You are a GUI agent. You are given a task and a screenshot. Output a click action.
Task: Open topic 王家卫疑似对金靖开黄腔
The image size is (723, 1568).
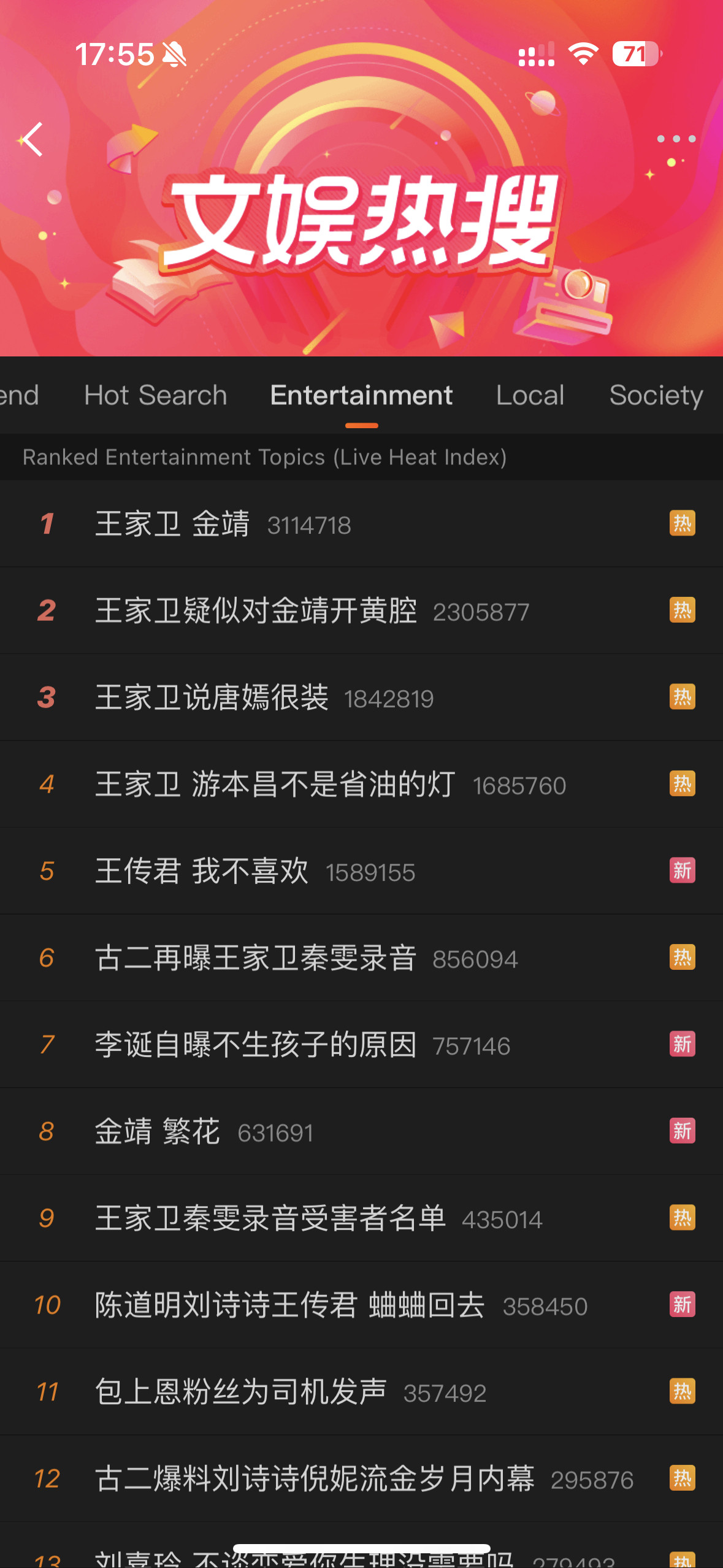256,610
